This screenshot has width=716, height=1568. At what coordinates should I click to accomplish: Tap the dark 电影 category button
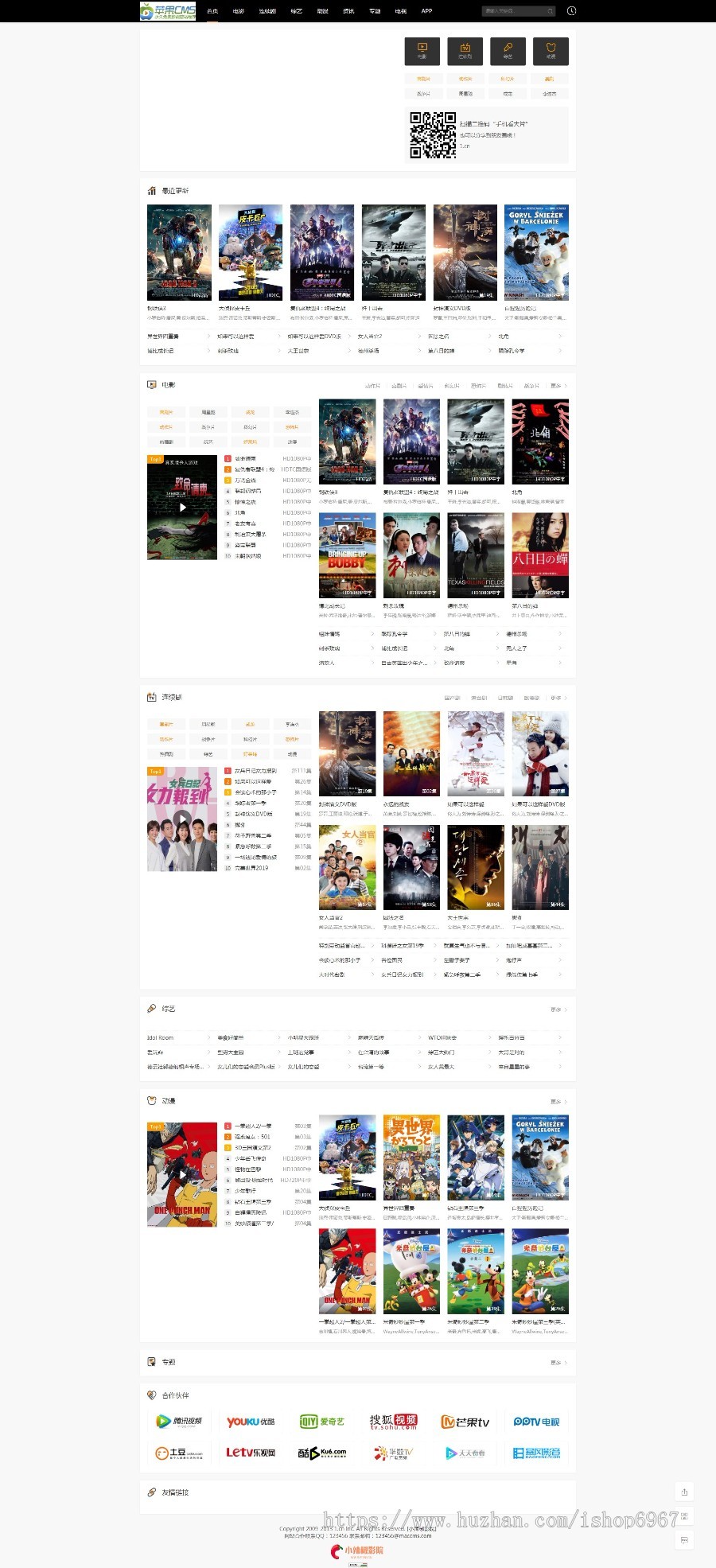(422, 51)
